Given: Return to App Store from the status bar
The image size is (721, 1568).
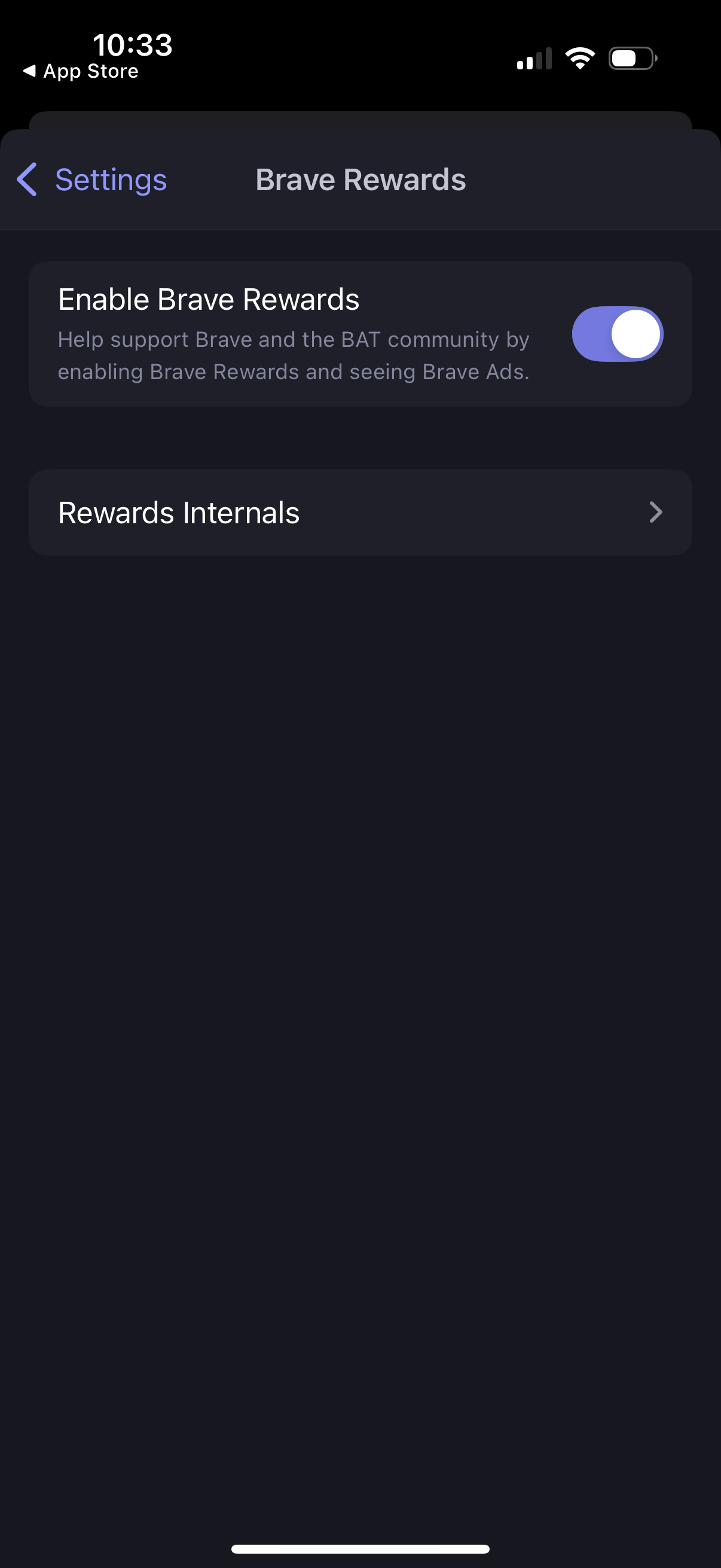Looking at the screenshot, I should [x=79, y=71].
